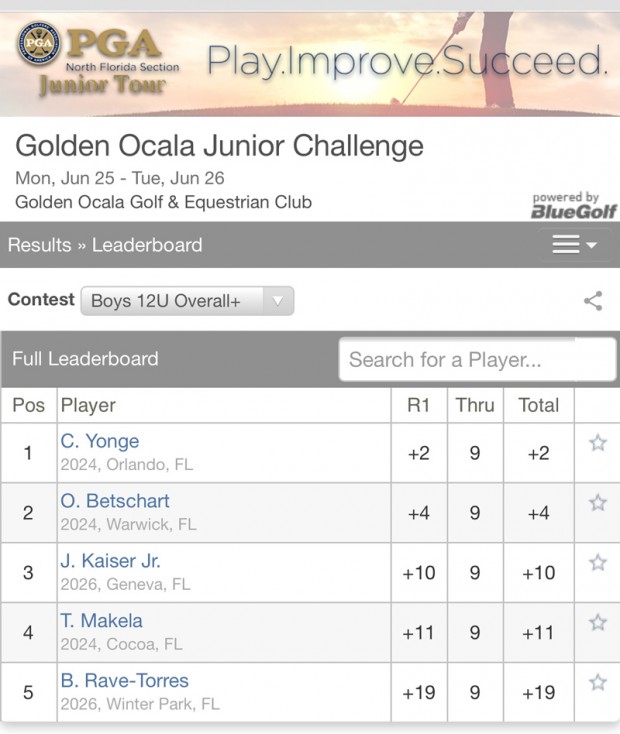
Task: Star O. Betschart as a favorite
Action: click(598, 503)
